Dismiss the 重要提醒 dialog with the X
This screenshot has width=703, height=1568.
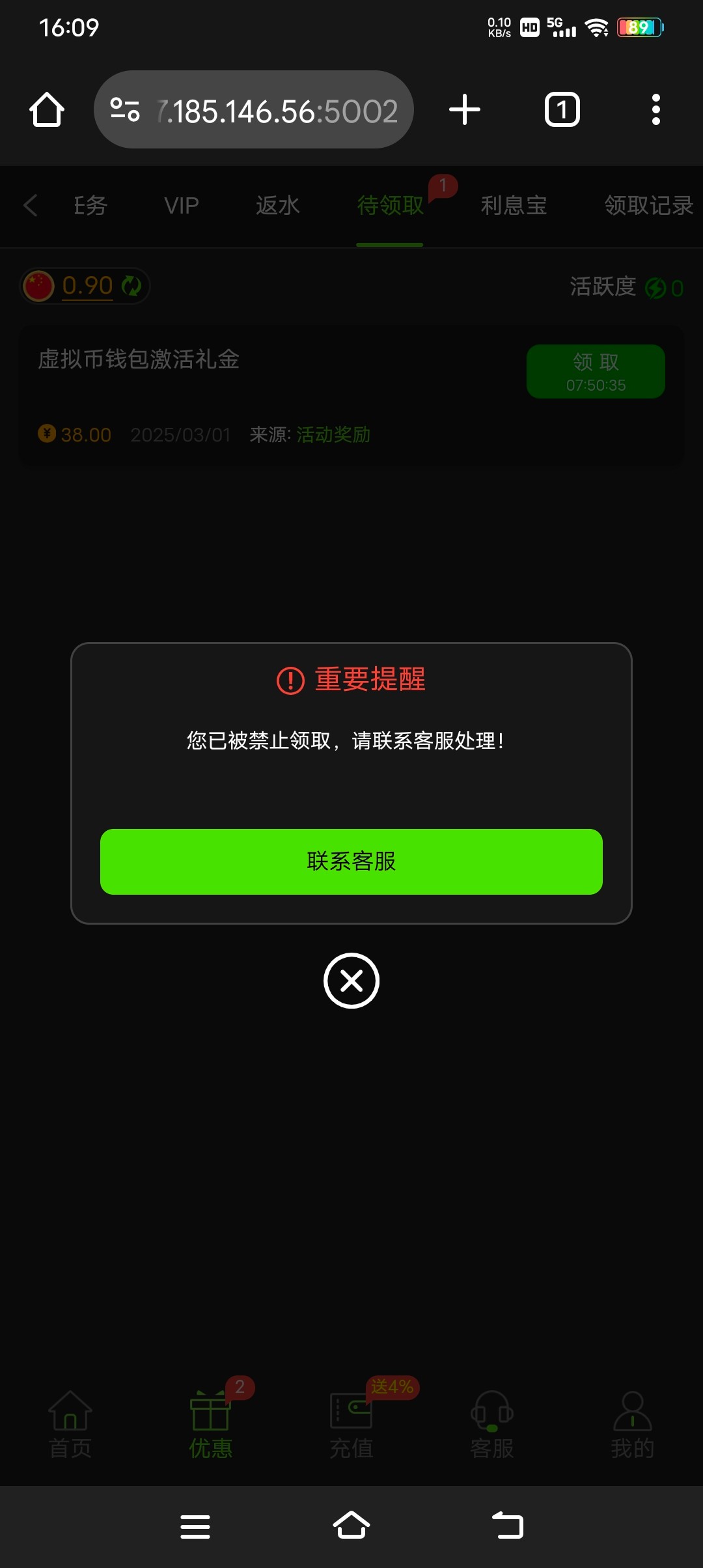point(351,981)
